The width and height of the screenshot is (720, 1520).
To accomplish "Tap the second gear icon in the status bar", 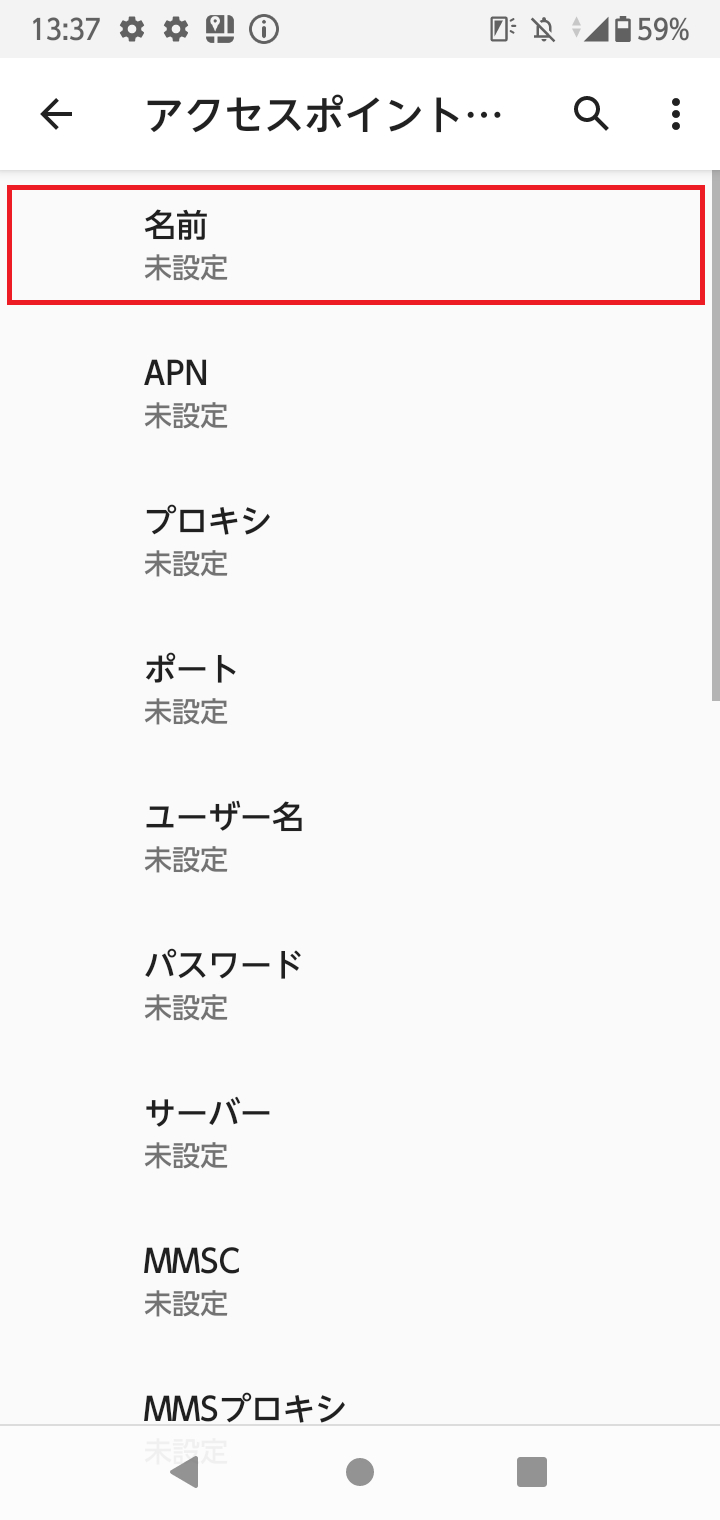I will coord(175,28).
